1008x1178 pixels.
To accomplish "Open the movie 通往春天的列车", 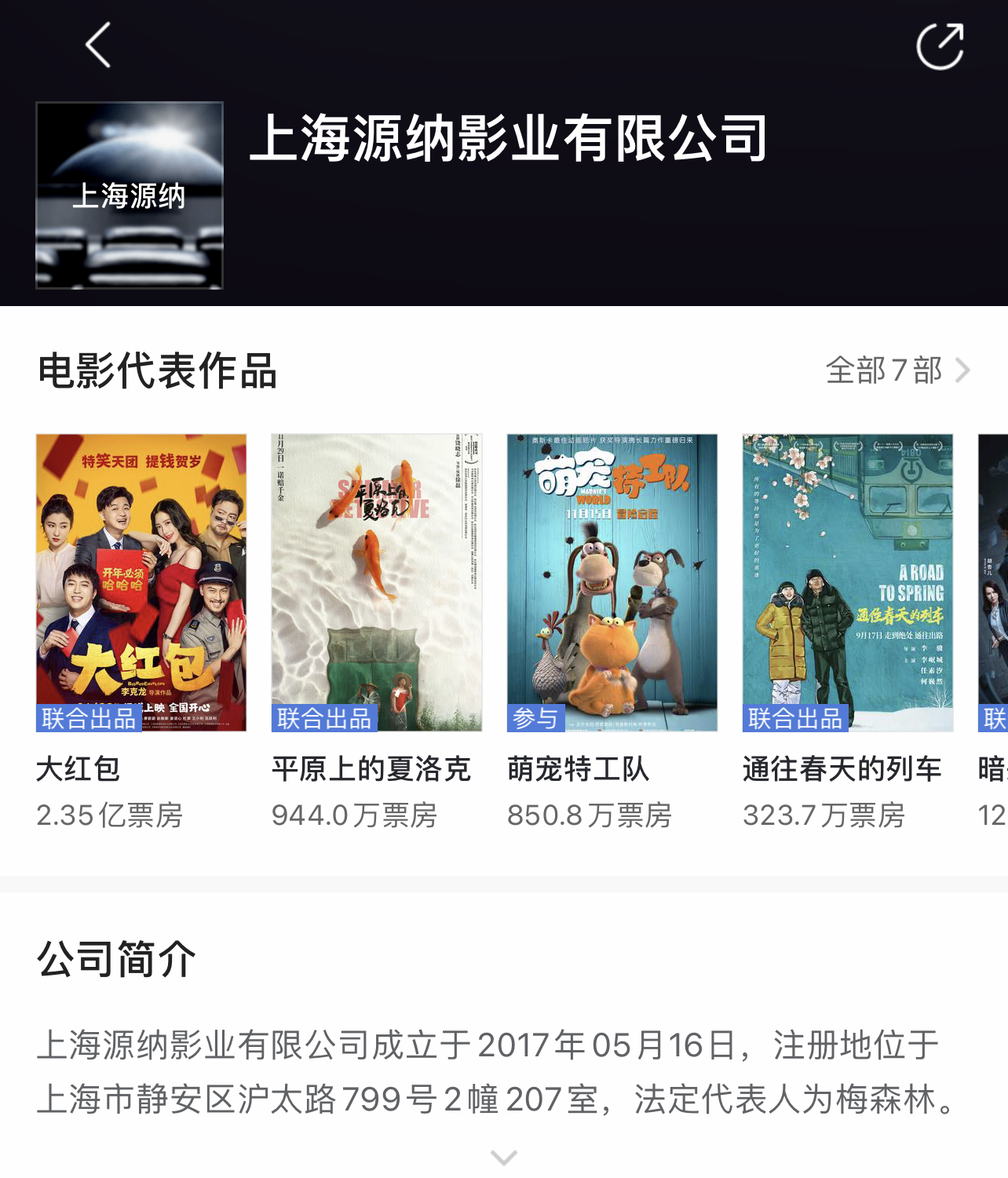I will coord(848,582).
